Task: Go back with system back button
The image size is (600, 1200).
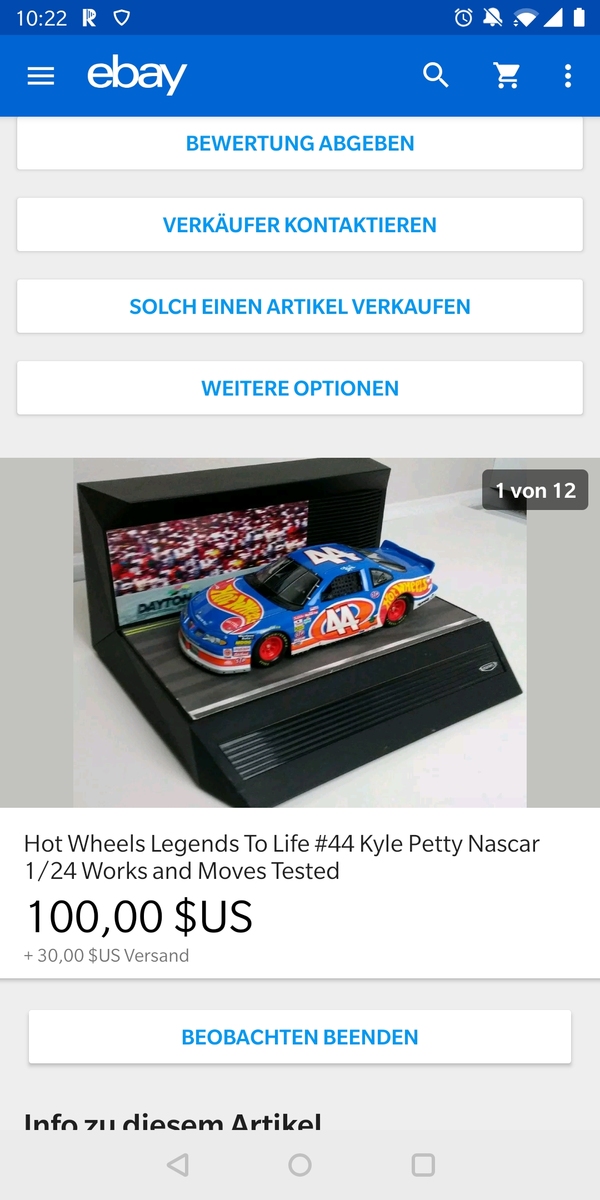Action: coord(177,1165)
